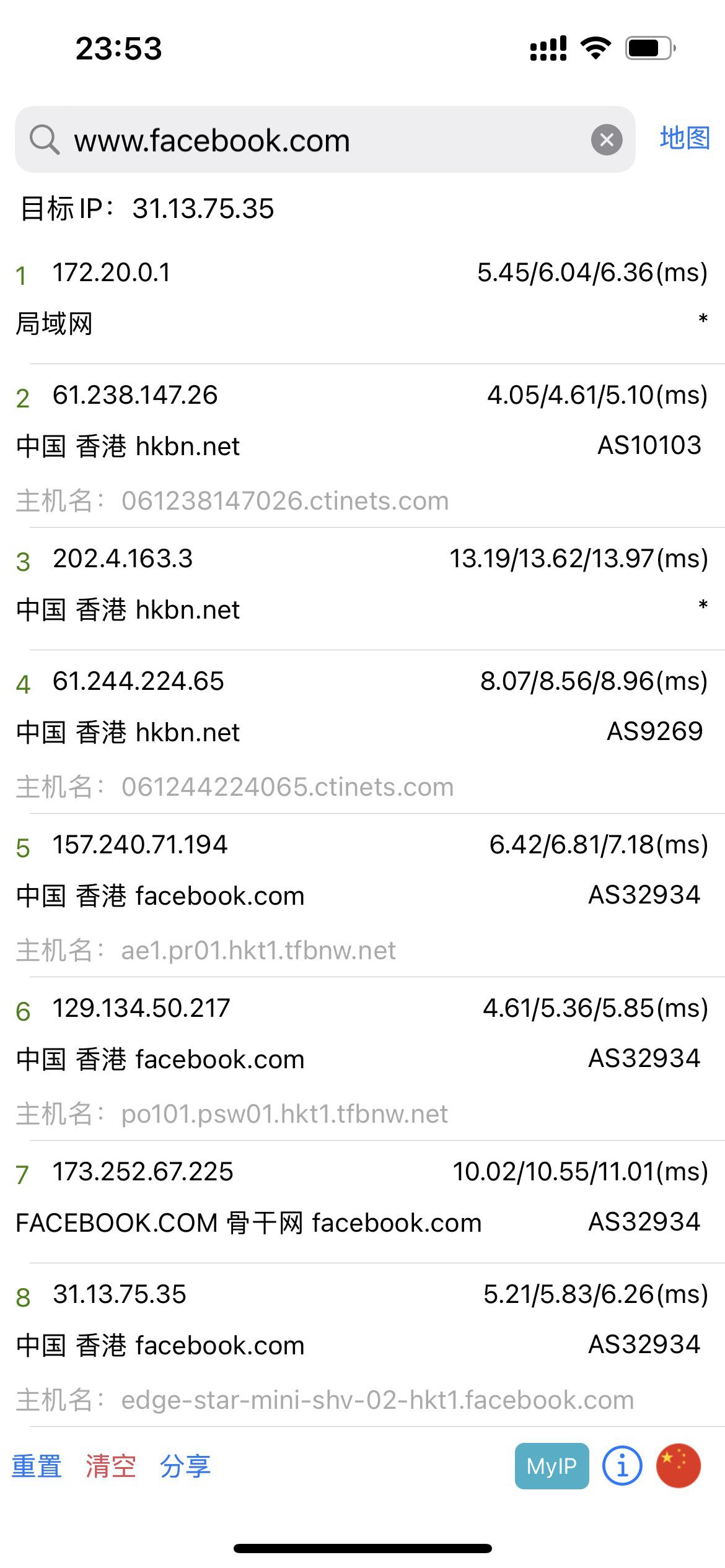Open the 地图 map view
This screenshot has width=725, height=1568.
click(684, 138)
